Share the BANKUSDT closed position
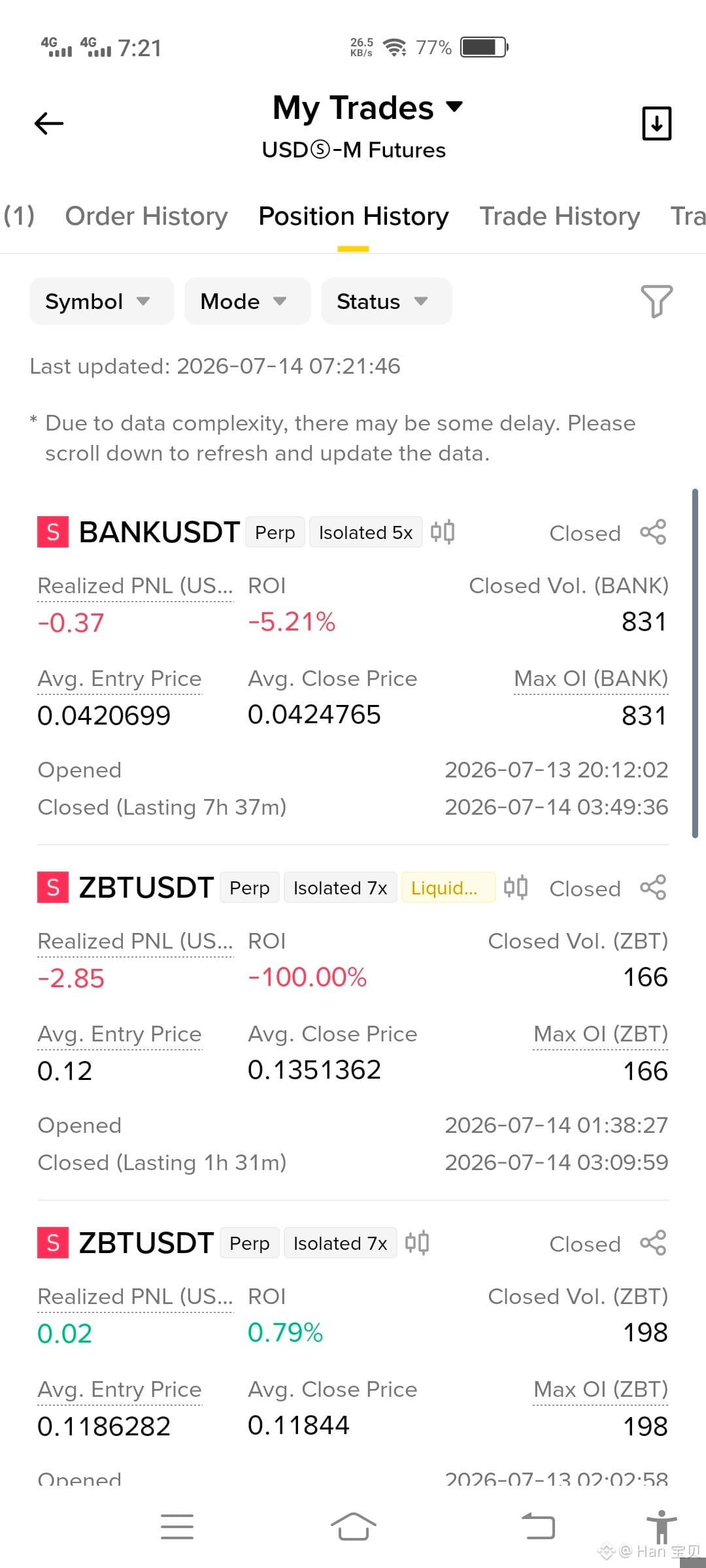706x1568 pixels. tap(653, 532)
